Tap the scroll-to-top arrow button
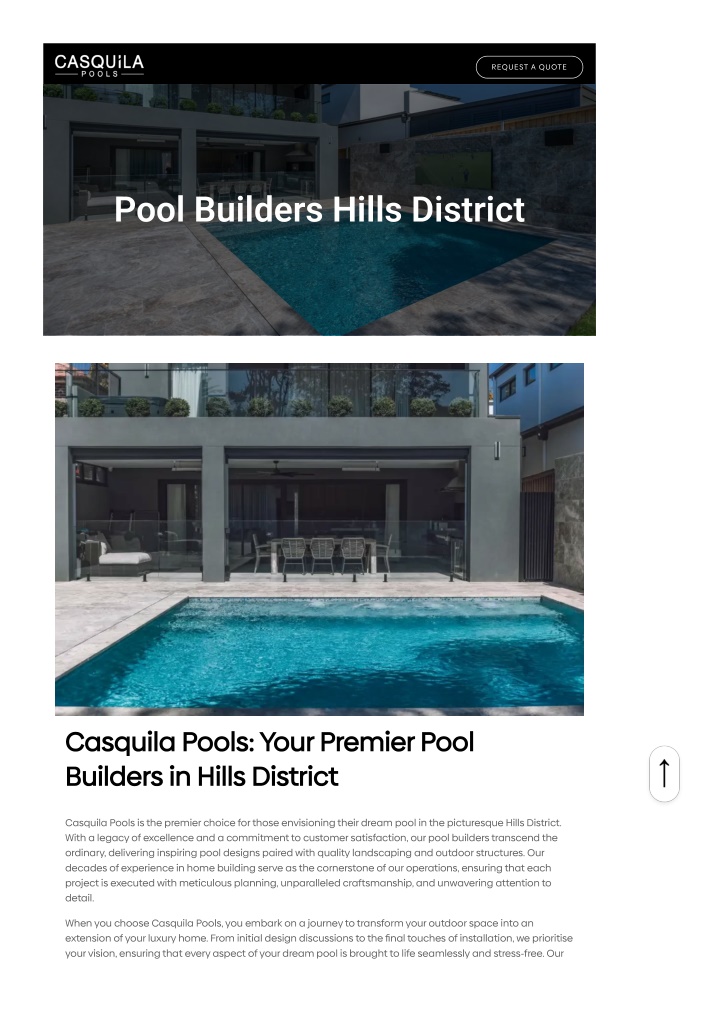720x1018 pixels. tap(664, 774)
